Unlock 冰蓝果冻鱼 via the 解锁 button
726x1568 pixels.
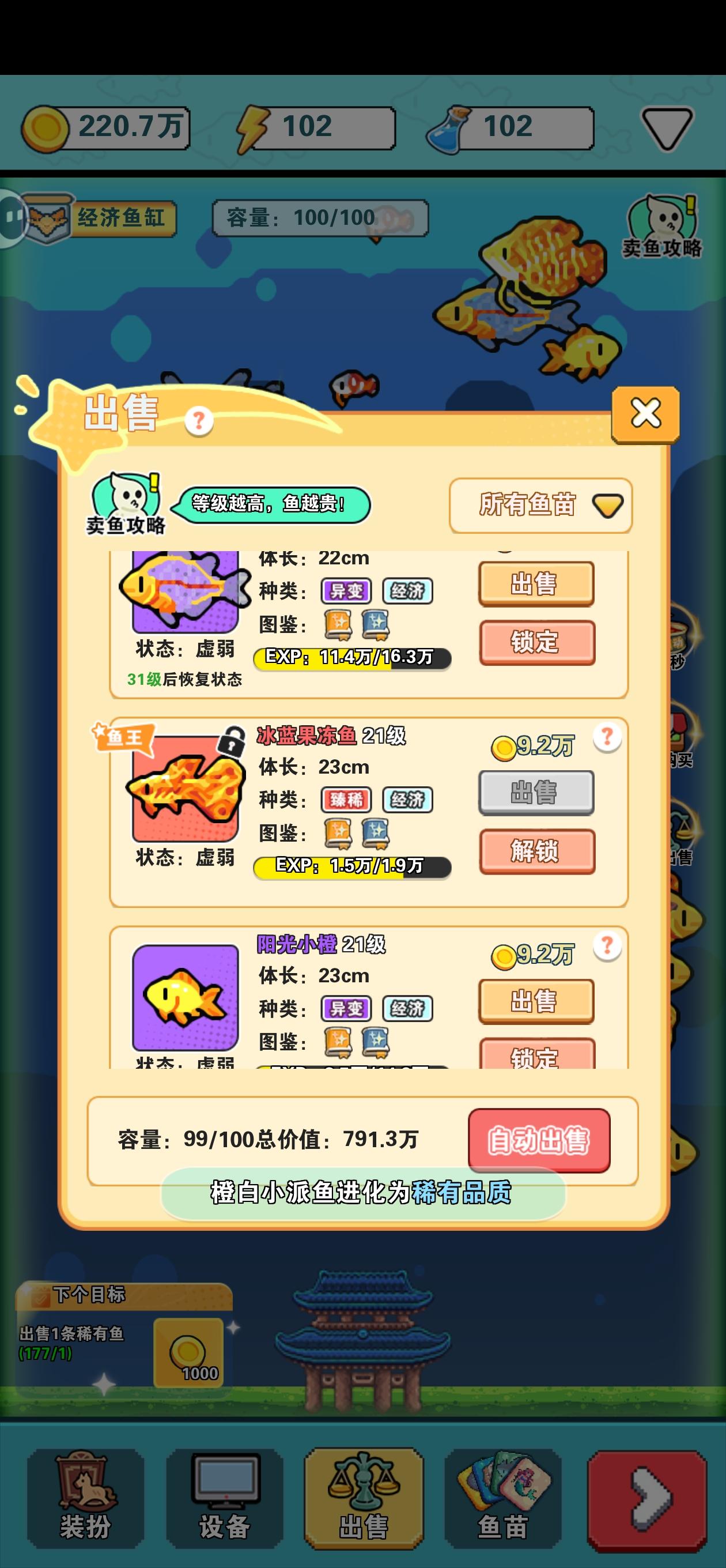pos(535,851)
